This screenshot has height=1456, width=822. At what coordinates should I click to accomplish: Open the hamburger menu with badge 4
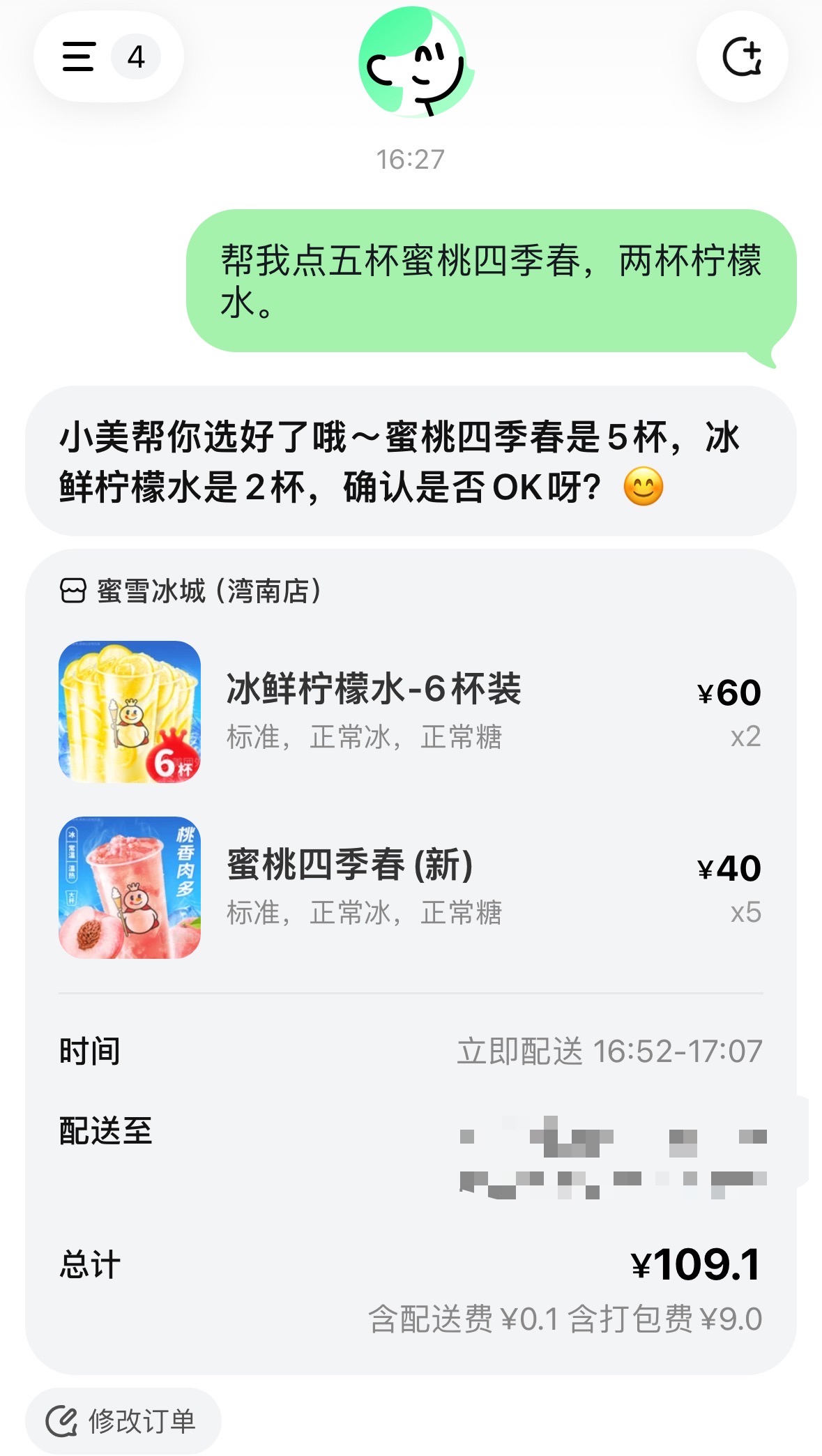109,56
